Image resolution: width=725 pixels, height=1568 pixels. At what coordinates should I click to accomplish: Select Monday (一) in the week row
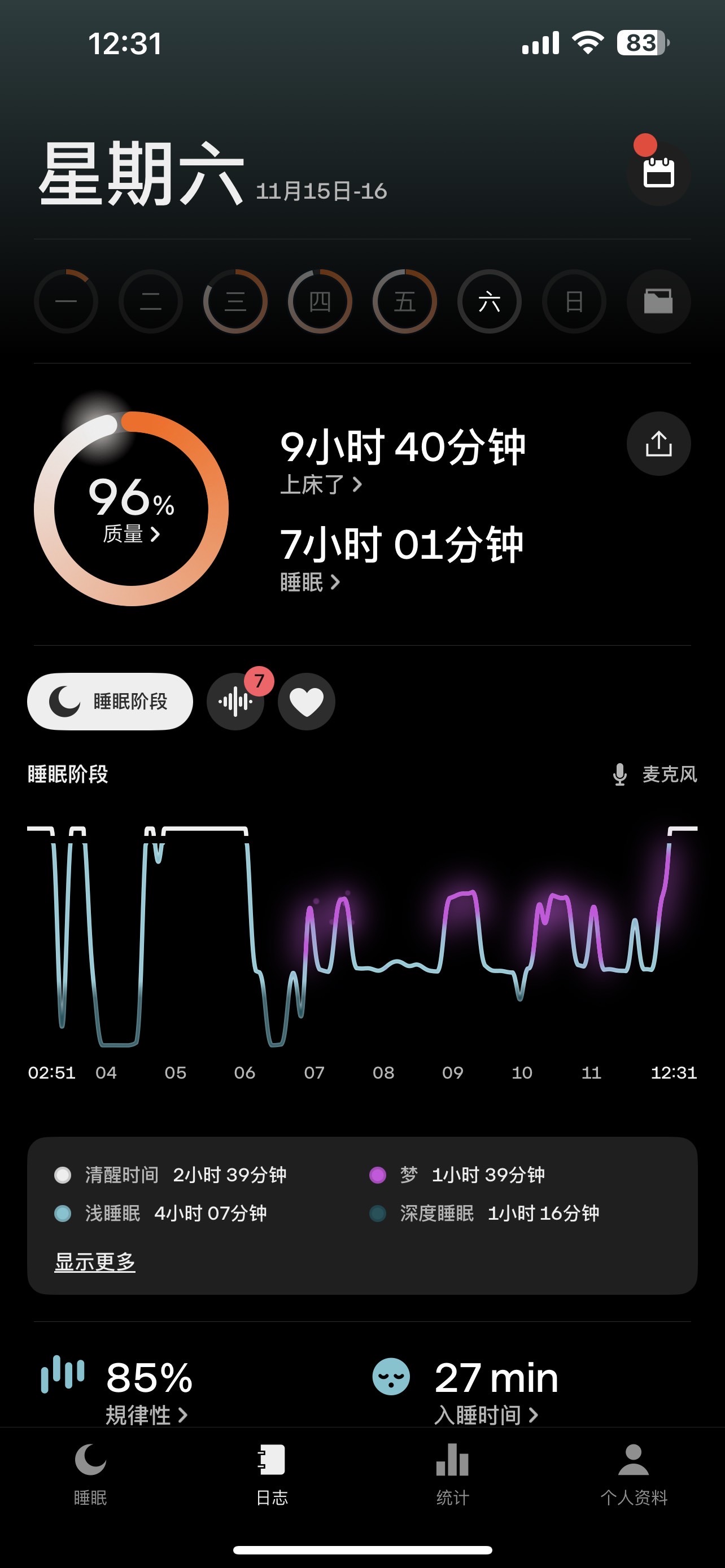tap(65, 301)
